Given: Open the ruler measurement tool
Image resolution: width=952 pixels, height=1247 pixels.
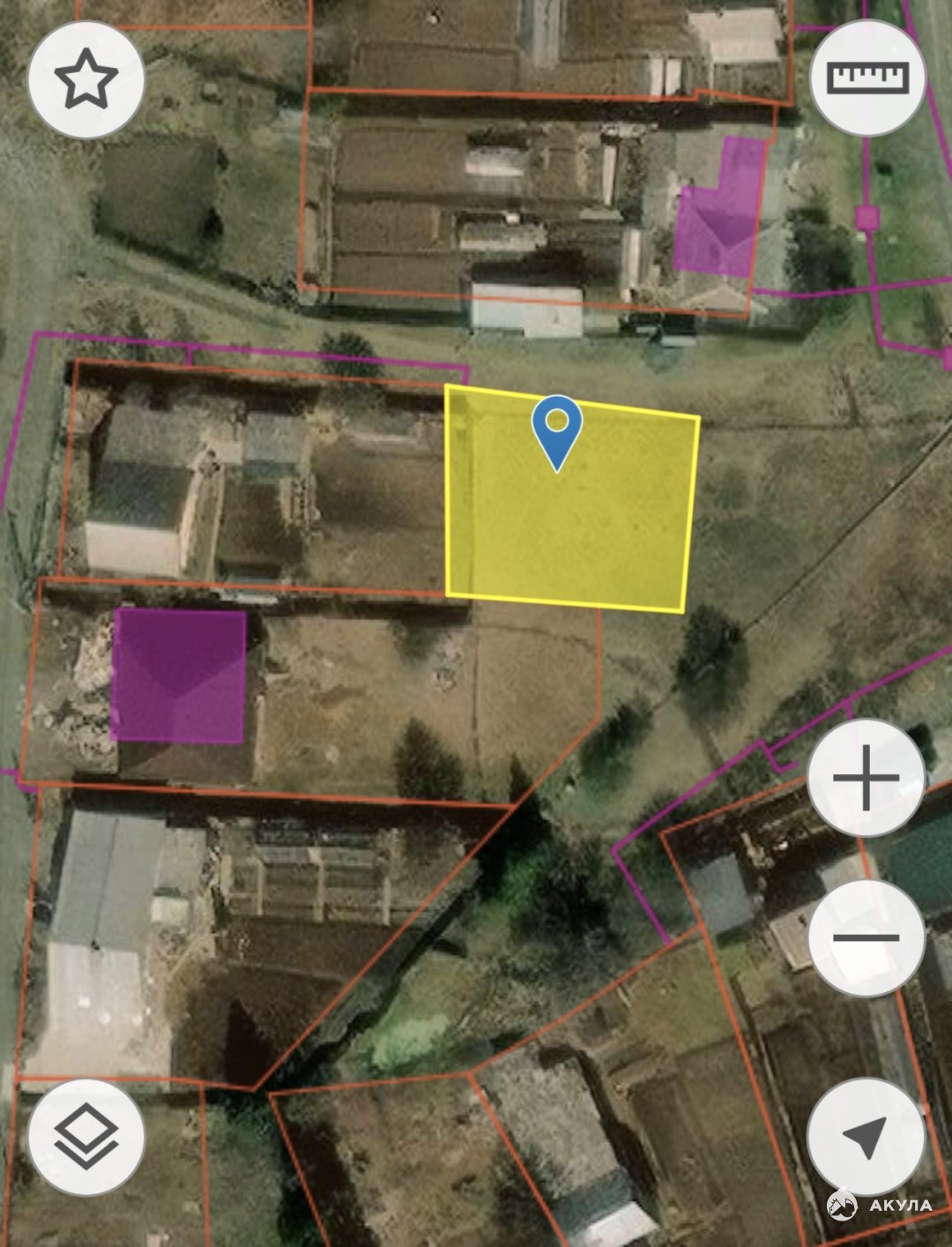Looking at the screenshot, I should [866, 78].
